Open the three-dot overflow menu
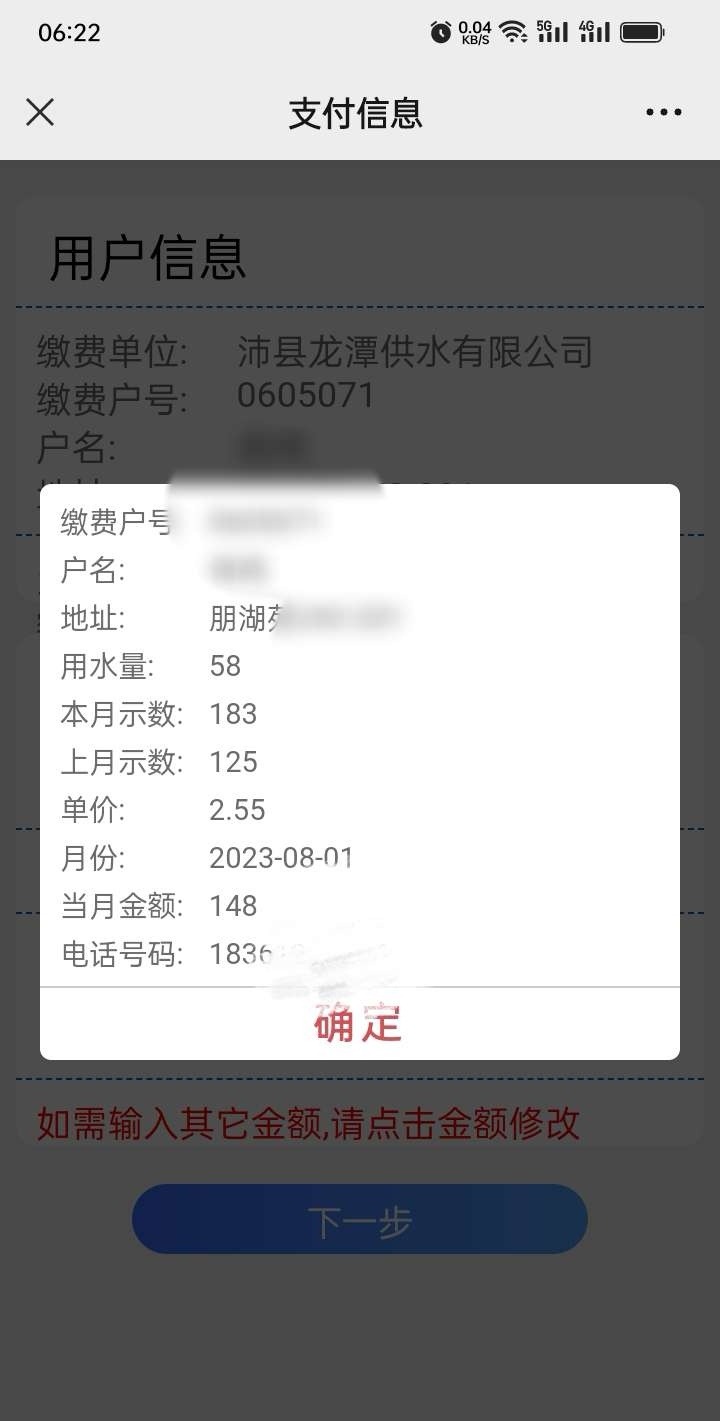The image size is (720, 1421). (663, 113)
